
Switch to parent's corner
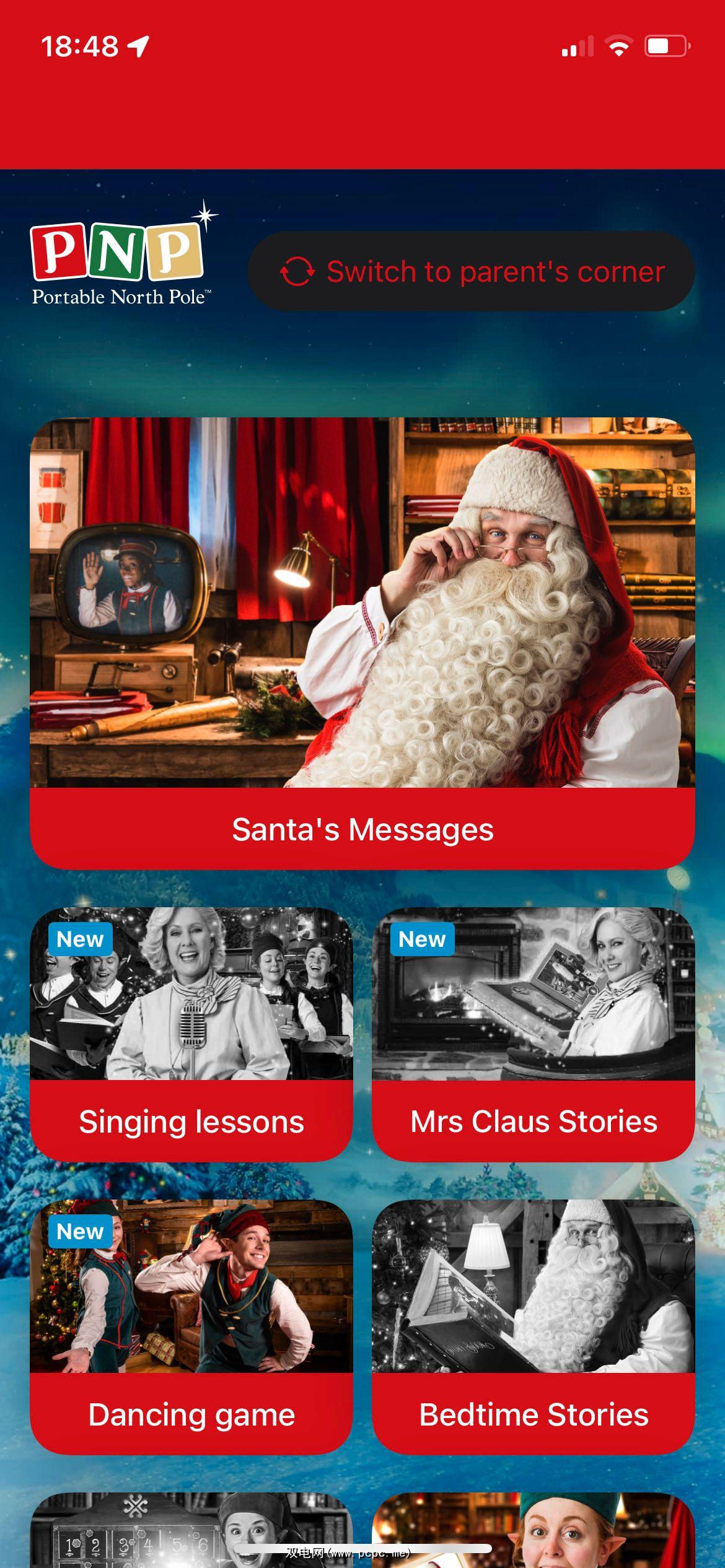click(471, 272)
